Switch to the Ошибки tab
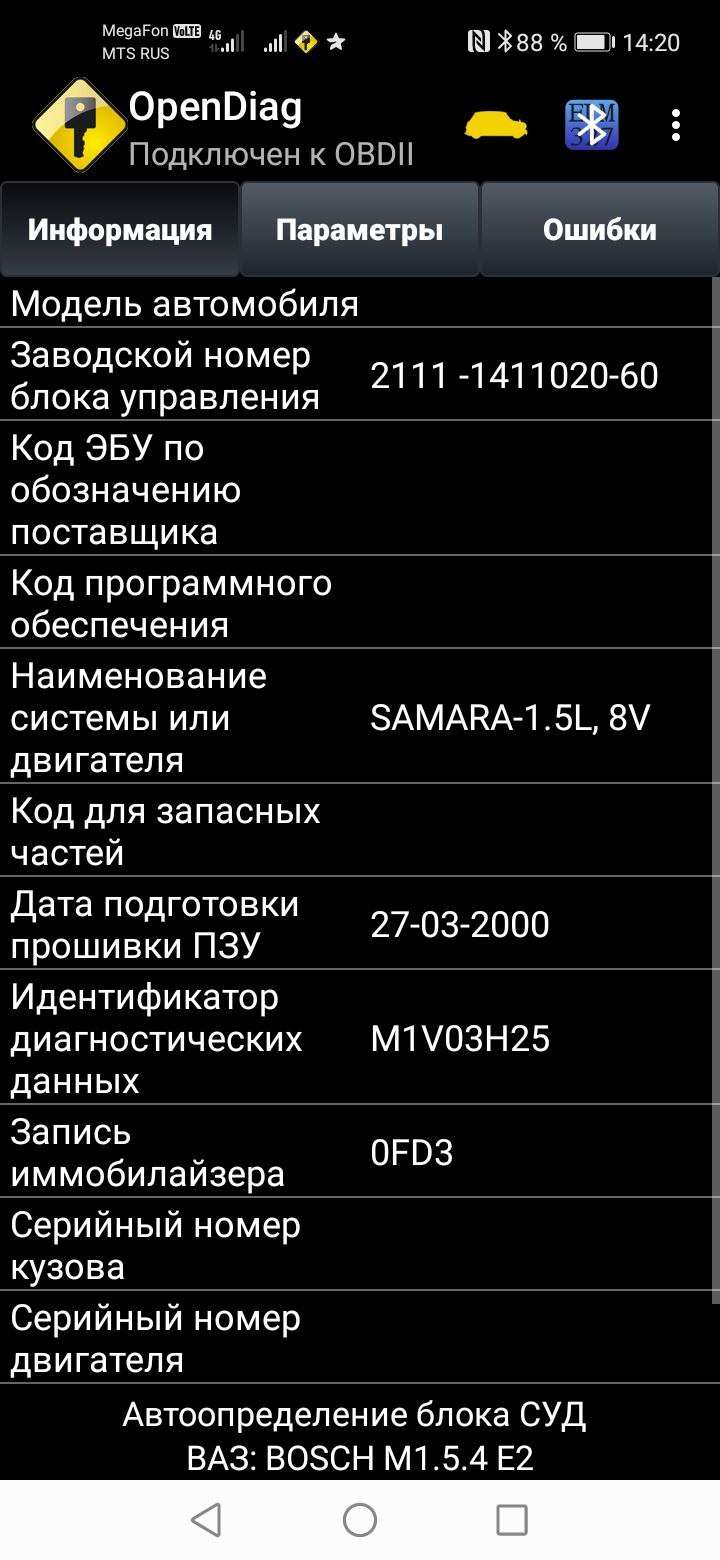Viewport: 720px width, 1560px height. click(x=599, y=229)
